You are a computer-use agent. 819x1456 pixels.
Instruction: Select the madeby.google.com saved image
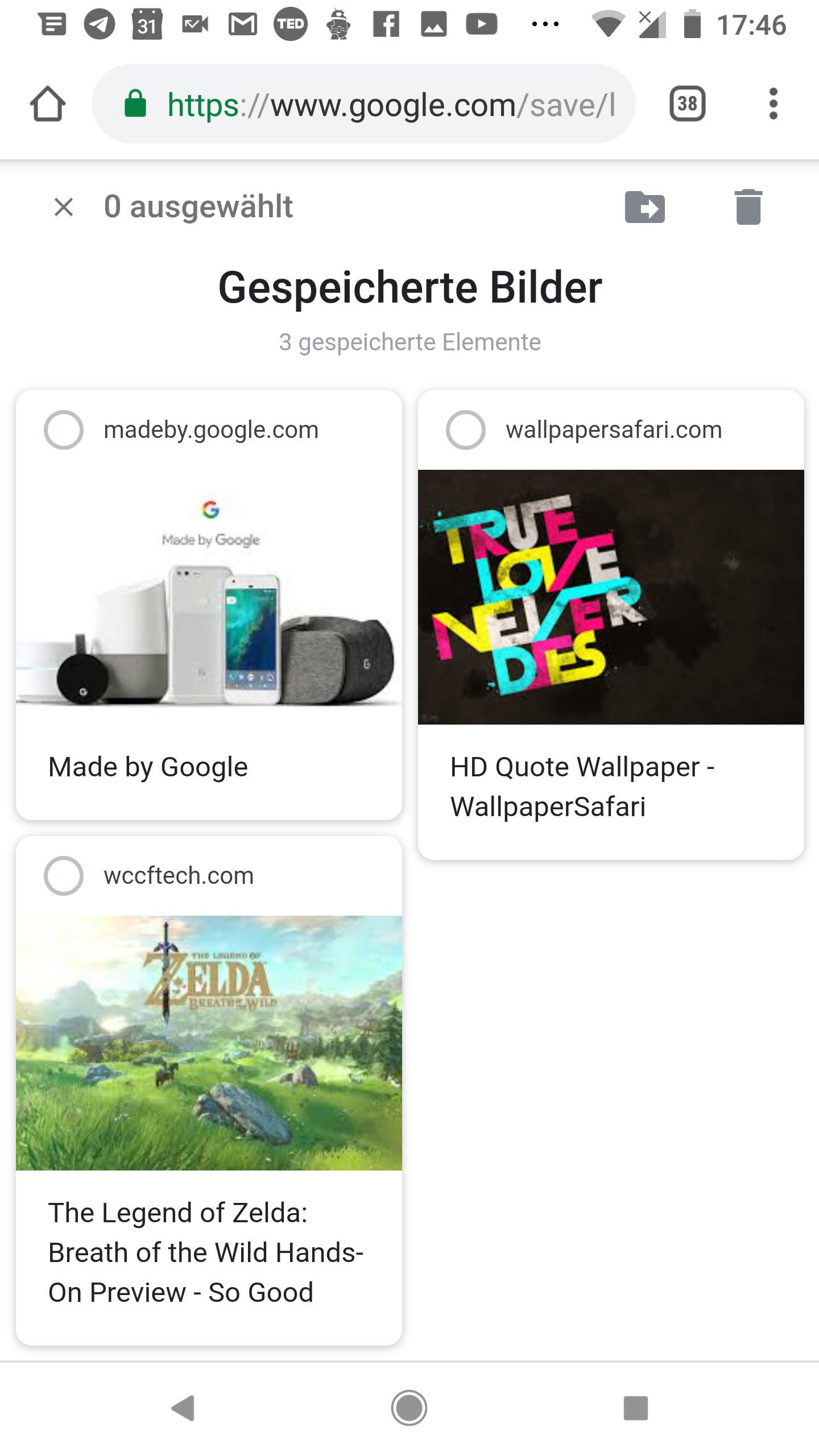[63, 429]
